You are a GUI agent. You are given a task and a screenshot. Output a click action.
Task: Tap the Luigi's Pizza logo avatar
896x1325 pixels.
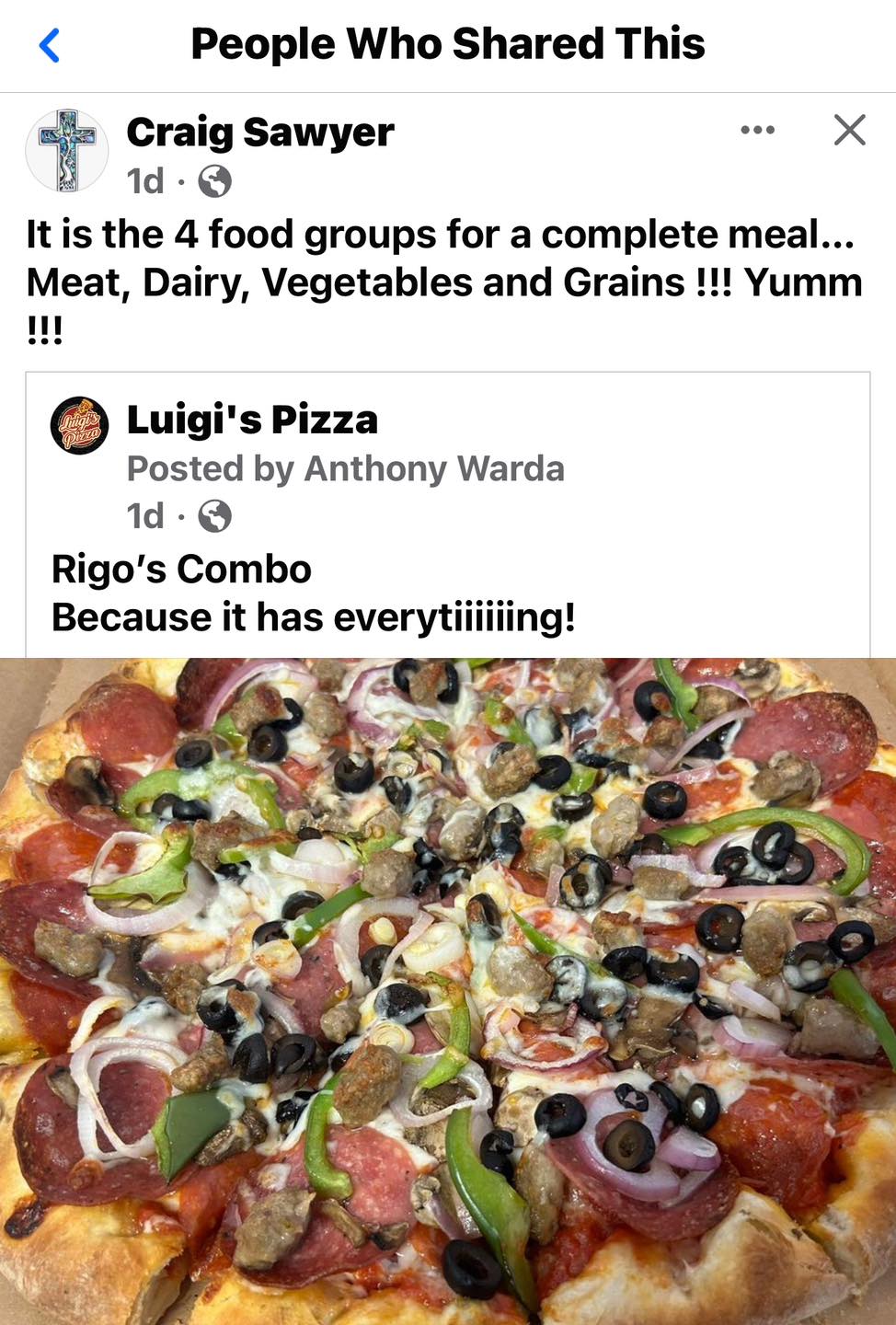(x=79, y=426)
